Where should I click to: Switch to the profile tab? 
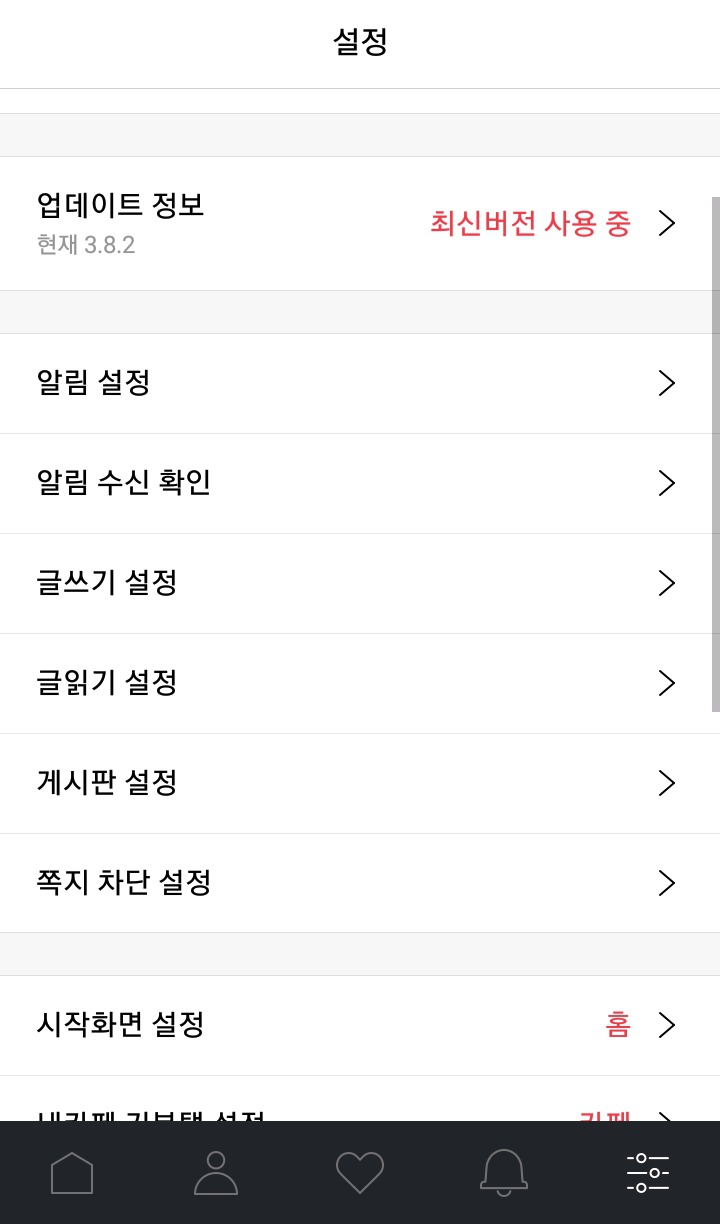pyautogui.click(x=216, y=1172)
